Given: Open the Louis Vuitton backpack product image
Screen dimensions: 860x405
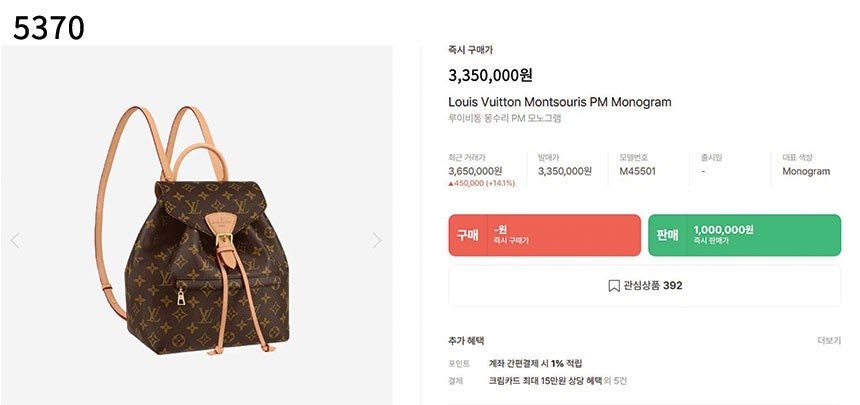Looking at the screenshot, I should point(195,235).
